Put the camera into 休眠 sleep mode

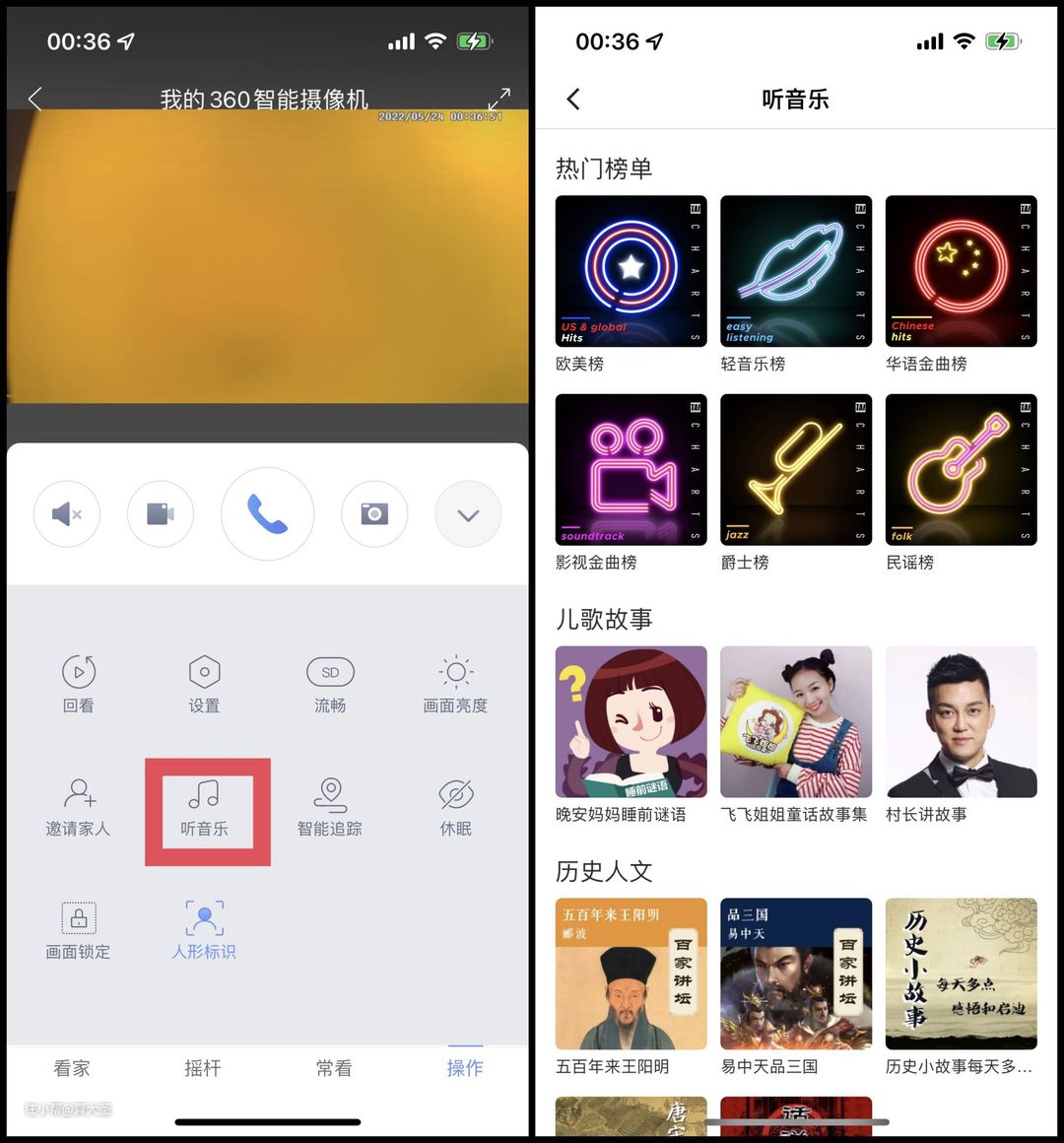(x=455, y=808)
